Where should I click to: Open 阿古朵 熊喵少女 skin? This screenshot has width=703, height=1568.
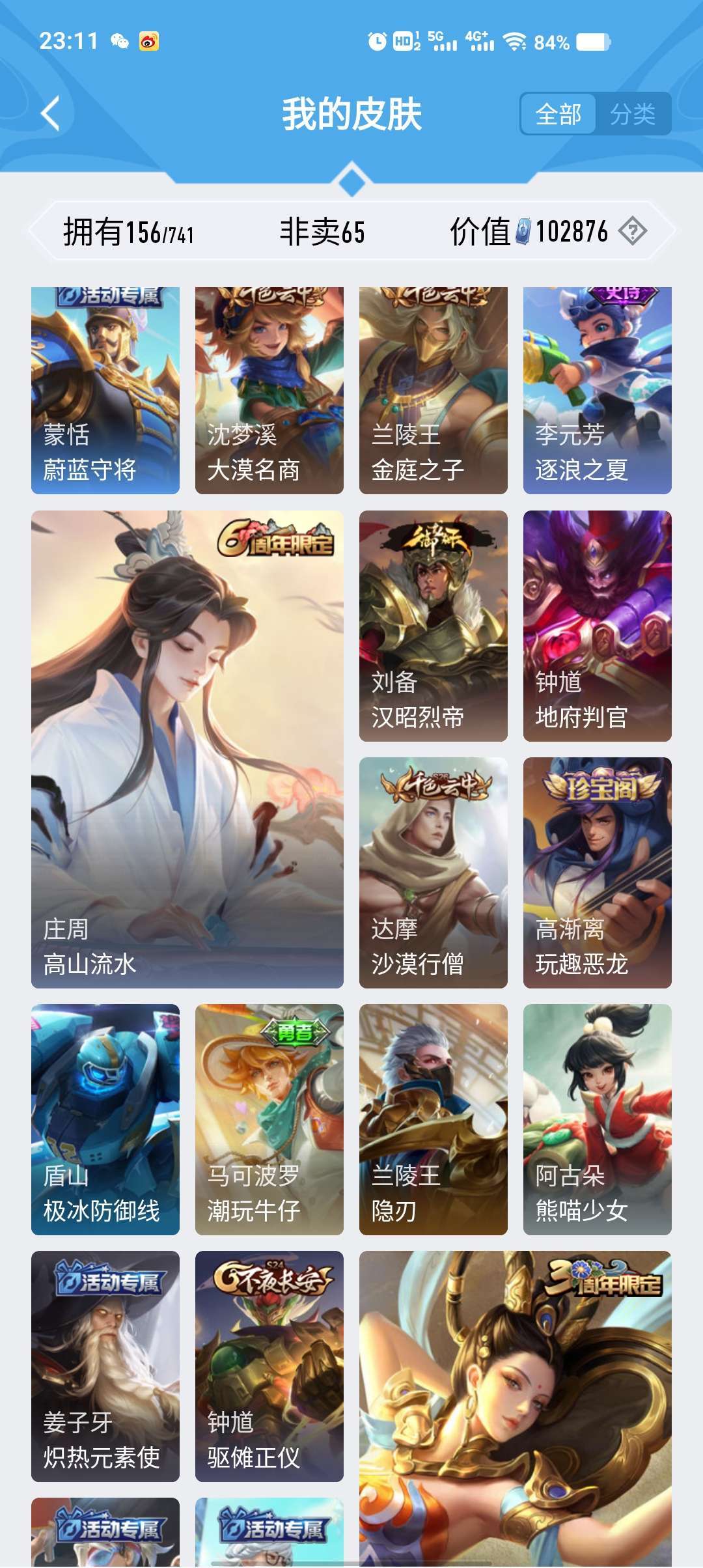[x=598, y=1119]
